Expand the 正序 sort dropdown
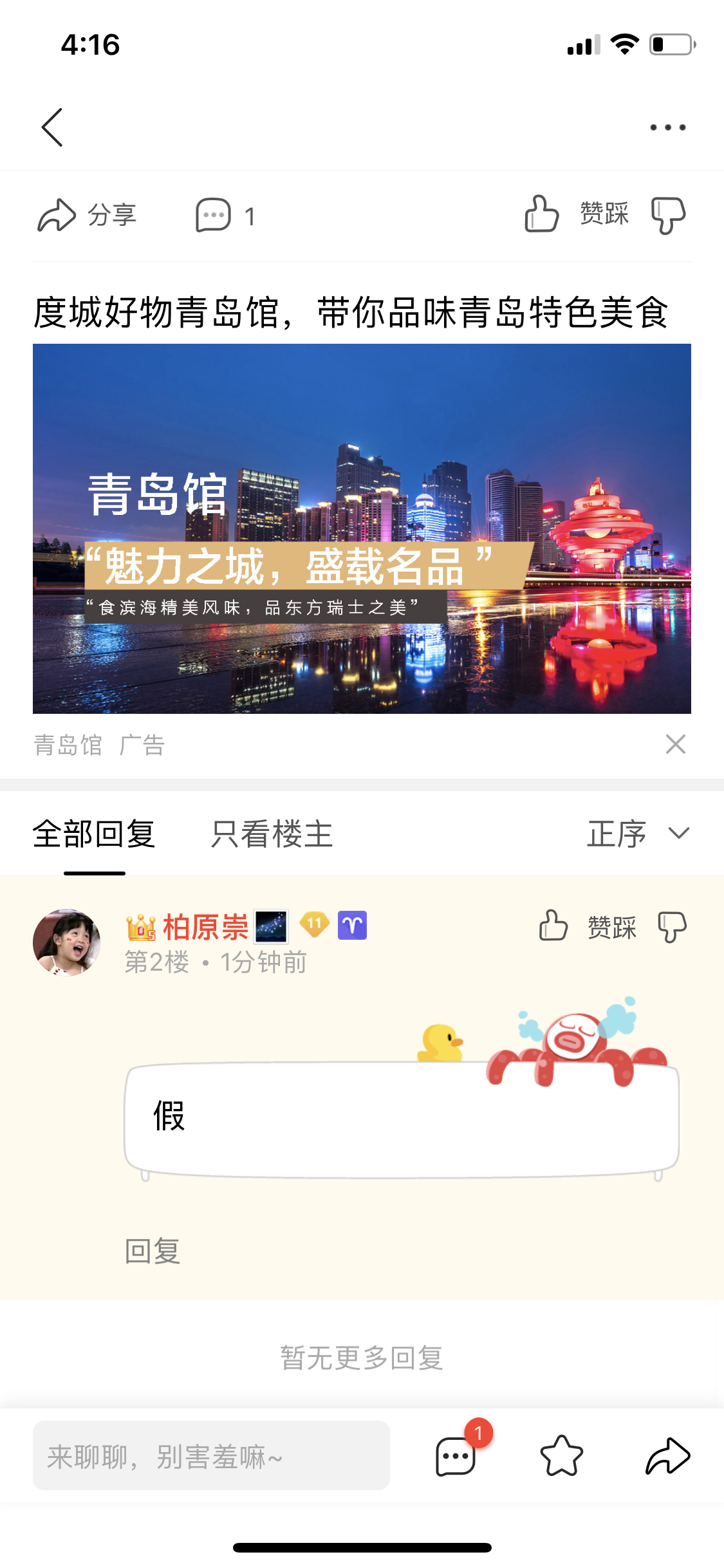The height and width of the screenshot is (1568, 724). pyautogui.click(x=637, y=834)
